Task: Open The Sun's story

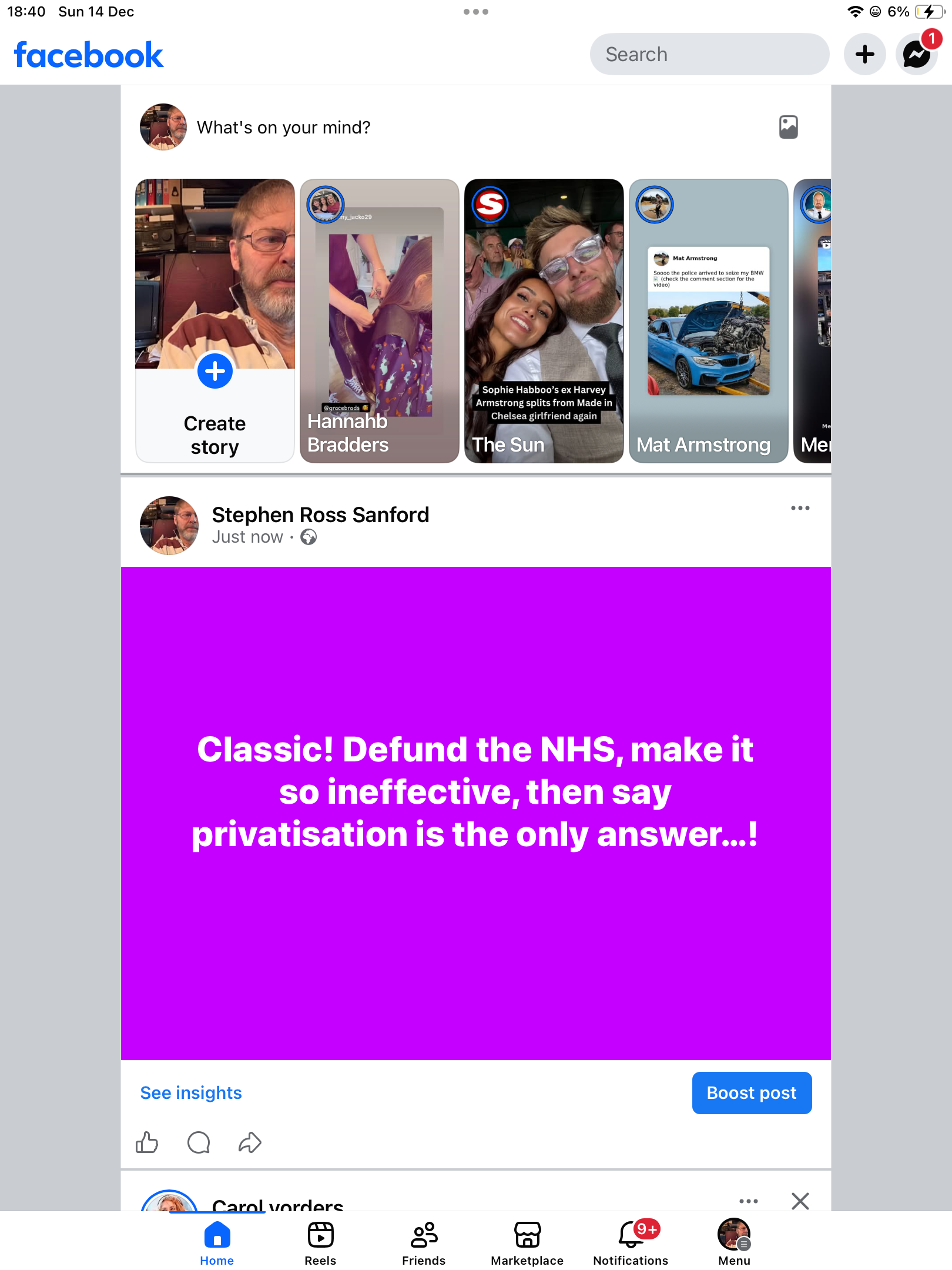Action: click(x=544, y=320)
